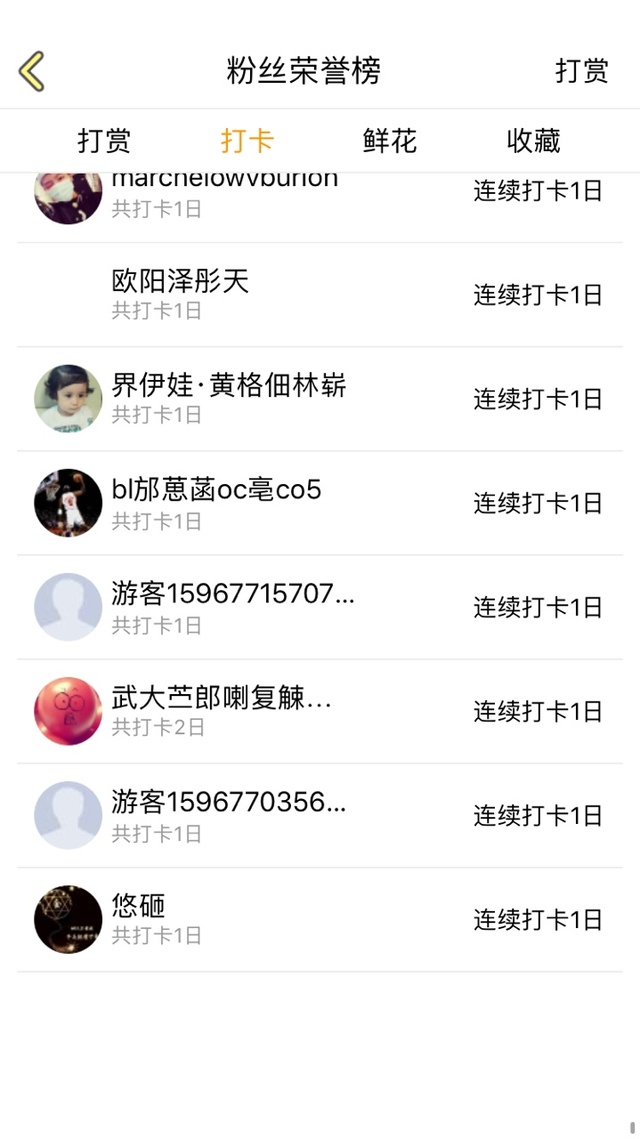Open the entry for 游客1596770356

[x=320, y=815]
